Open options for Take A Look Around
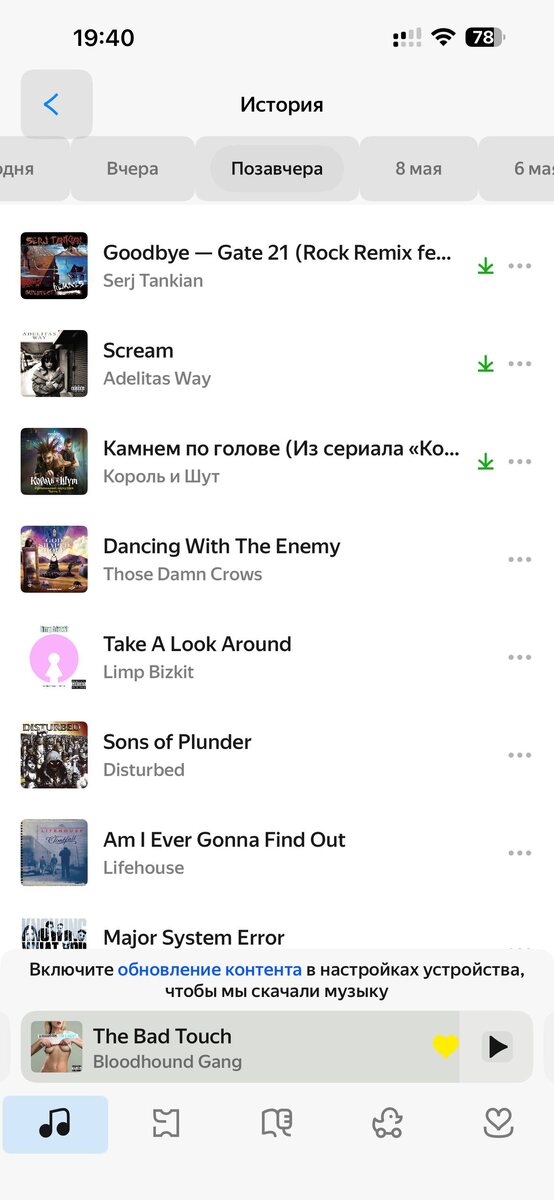Viewport: 554px width, 1200px height. click(x=519, y=658)
